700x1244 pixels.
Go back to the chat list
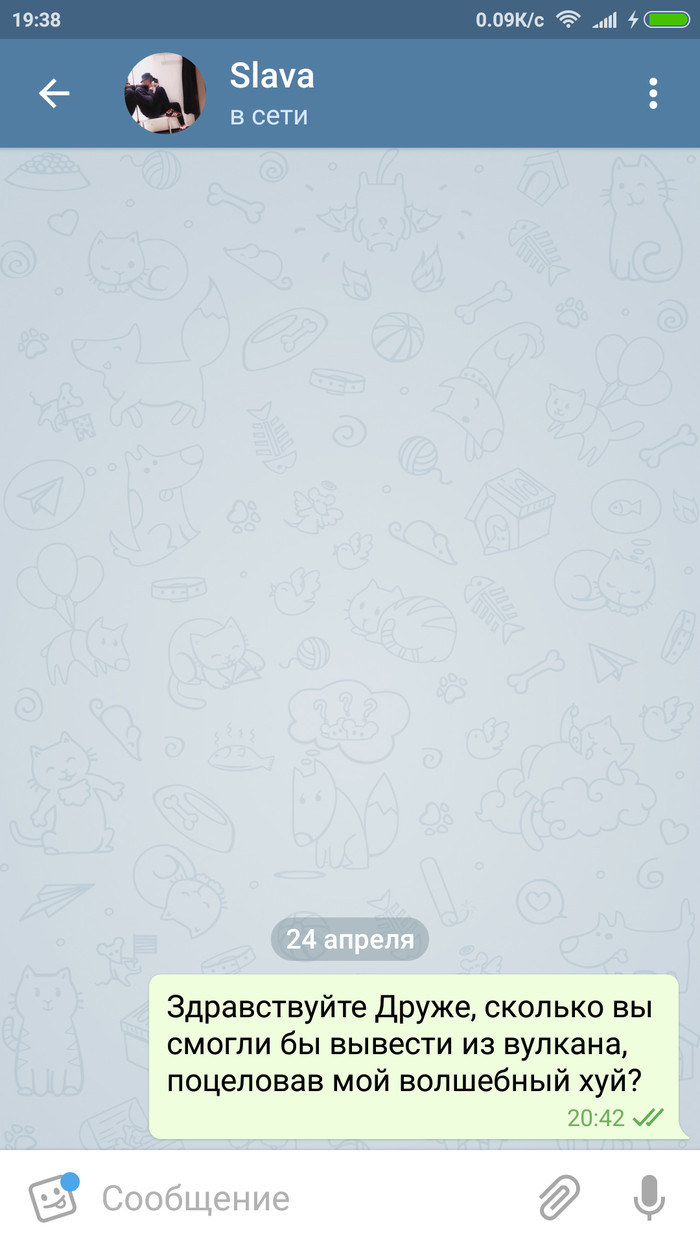coord(54,94)
